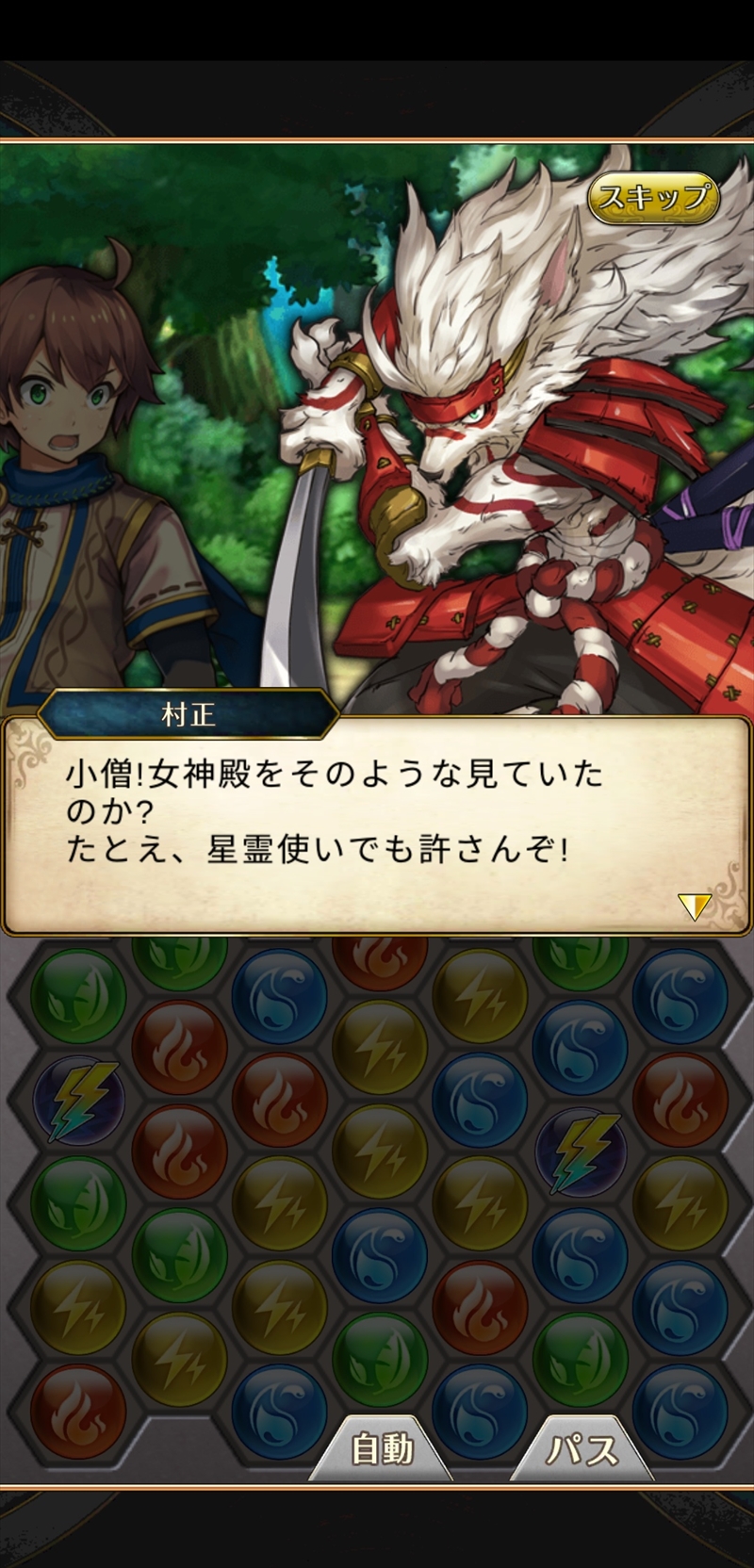Image resolution: width=754 pixels, height=1568 pixels.
Task: Pass the turn with the パス button
Action: click(x=582, y=1448)
